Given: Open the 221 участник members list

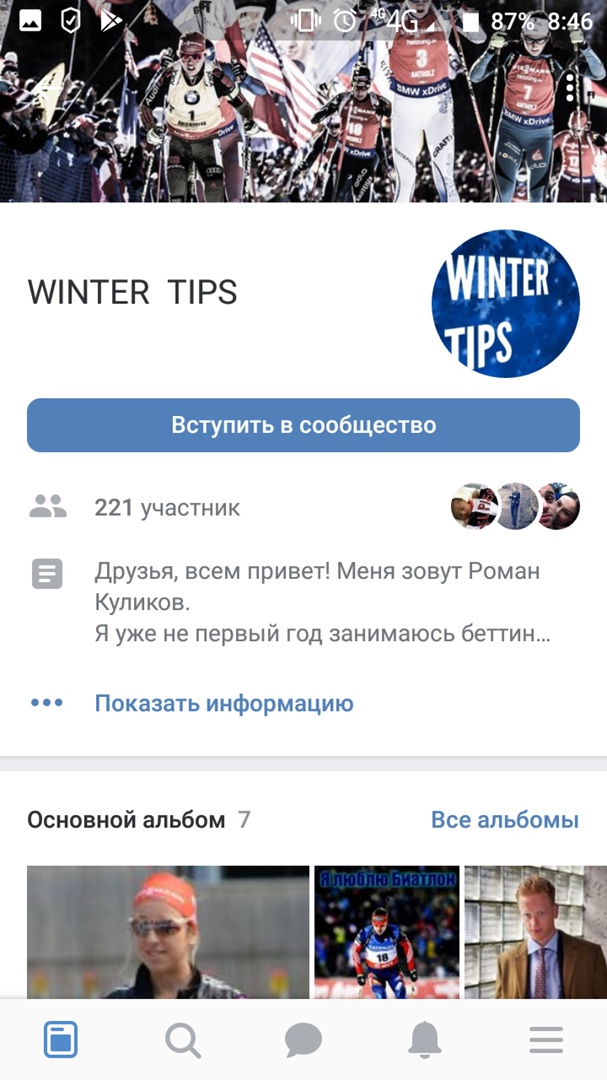Looking at the screenshot, I should [167, 508].
